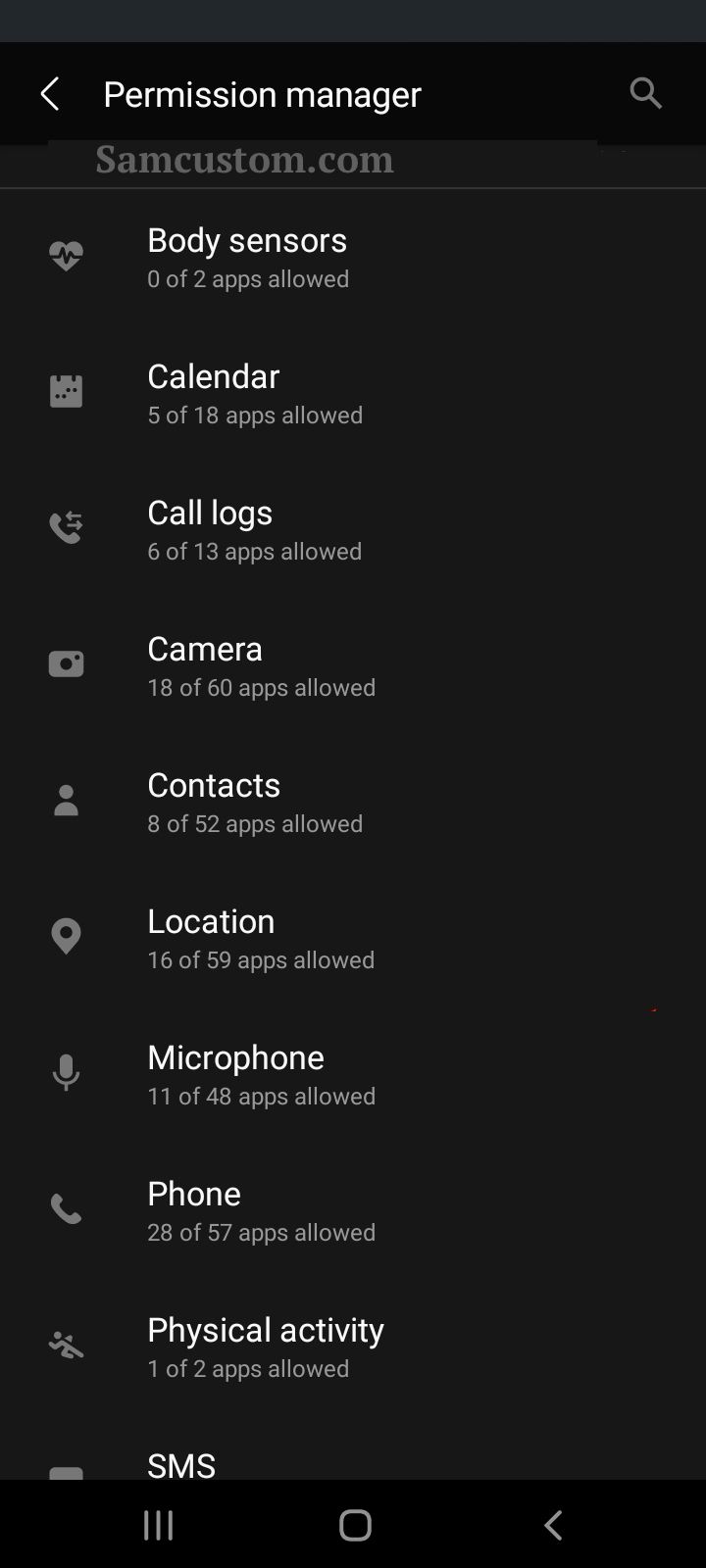Open Phone permission settings
The image size is (706, 1568).
(x=353, y=1210)
